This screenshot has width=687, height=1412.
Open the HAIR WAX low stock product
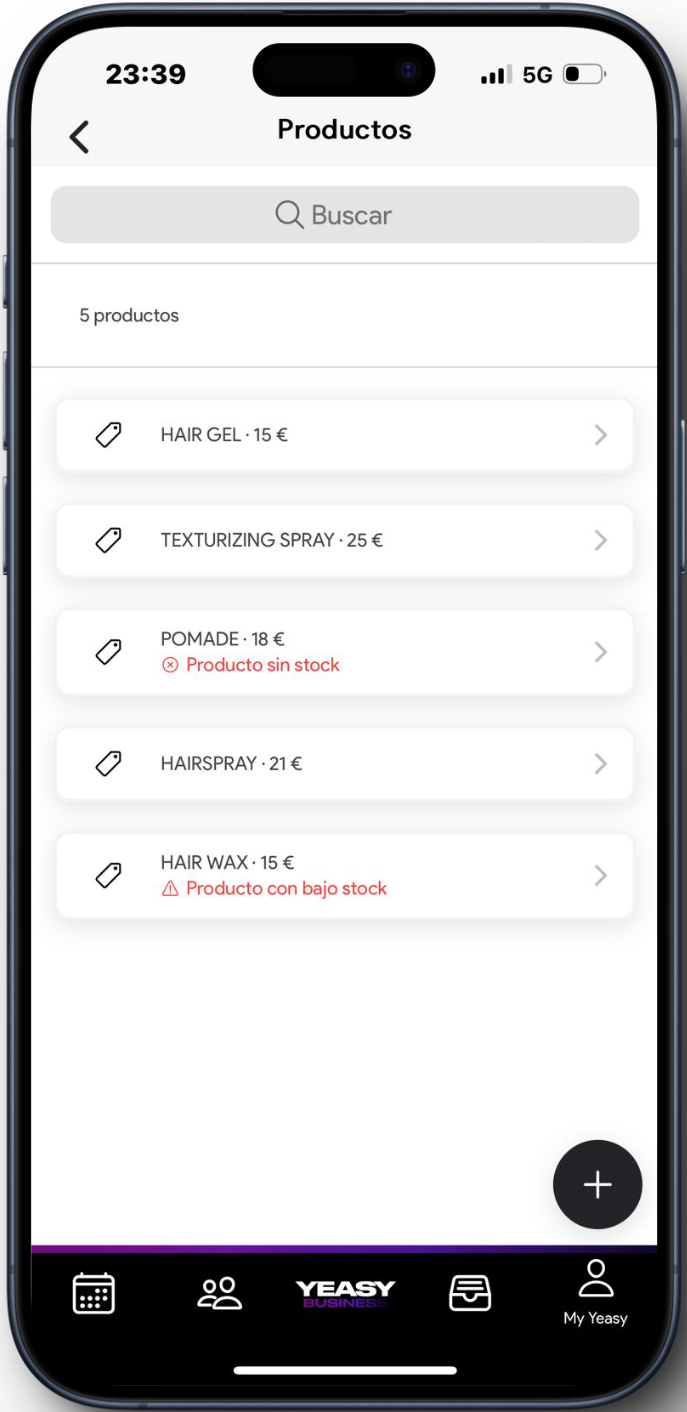point(344,875)
